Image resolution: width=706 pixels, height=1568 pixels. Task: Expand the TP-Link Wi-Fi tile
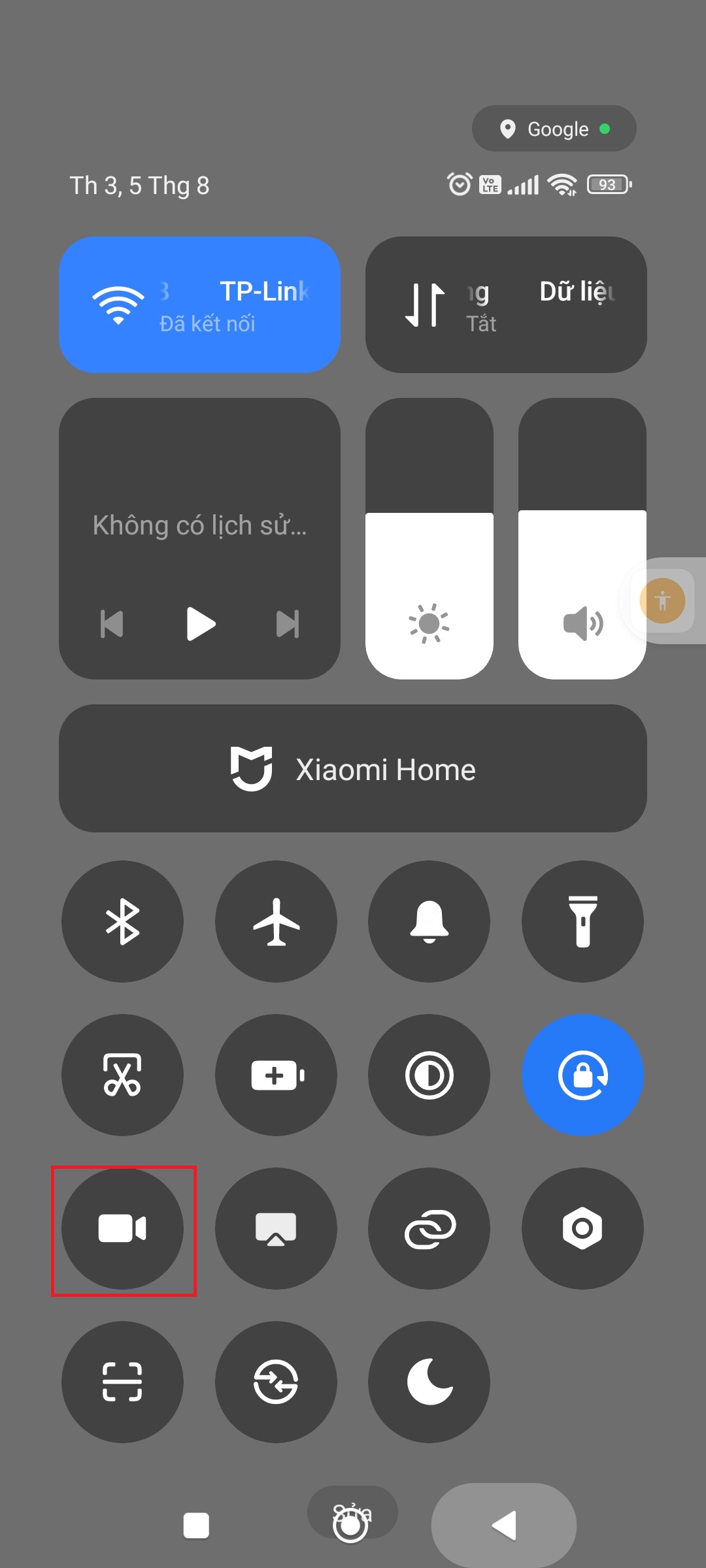pos(200,304)
